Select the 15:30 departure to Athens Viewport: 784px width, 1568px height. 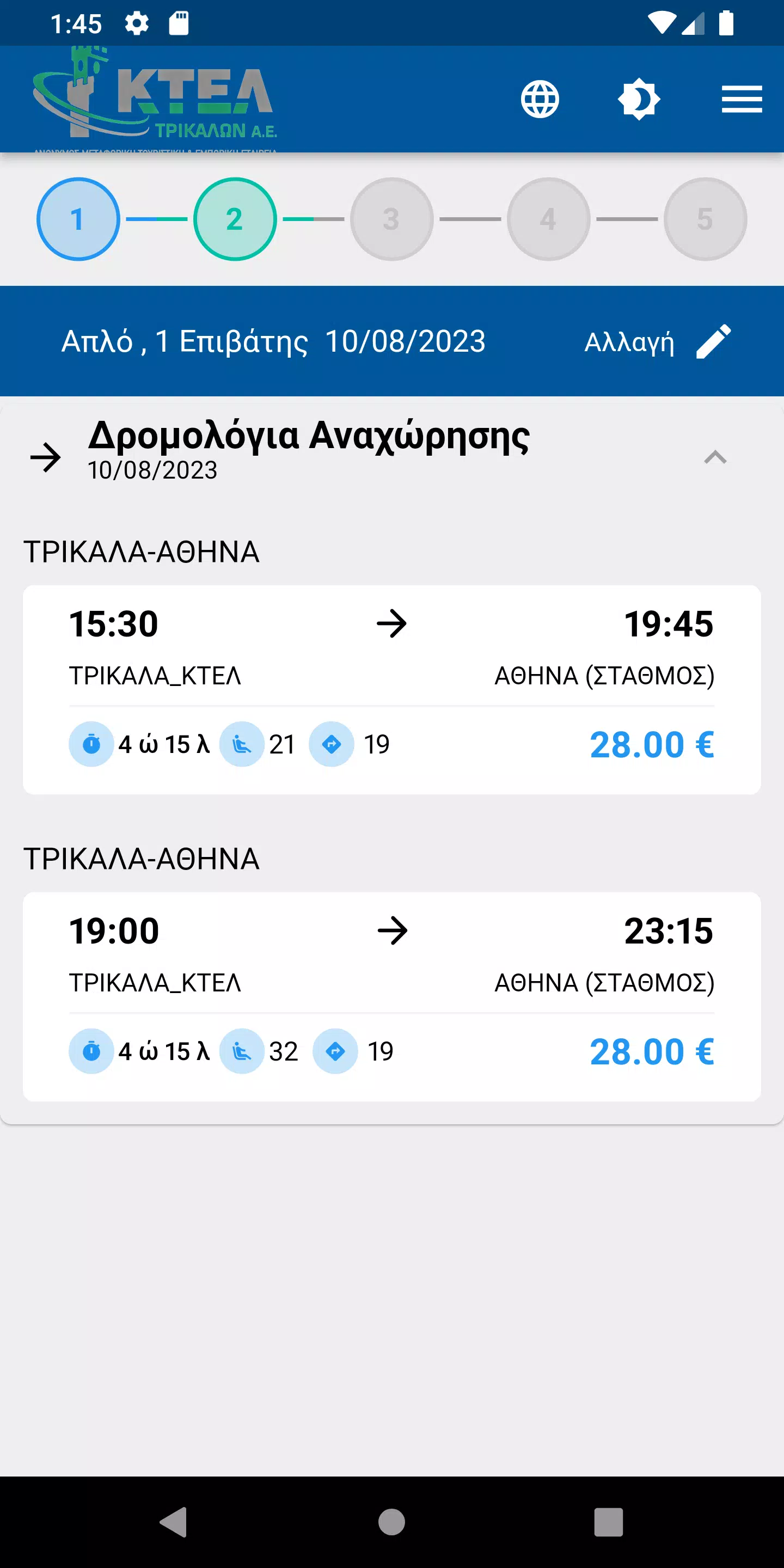coord(391,690)
